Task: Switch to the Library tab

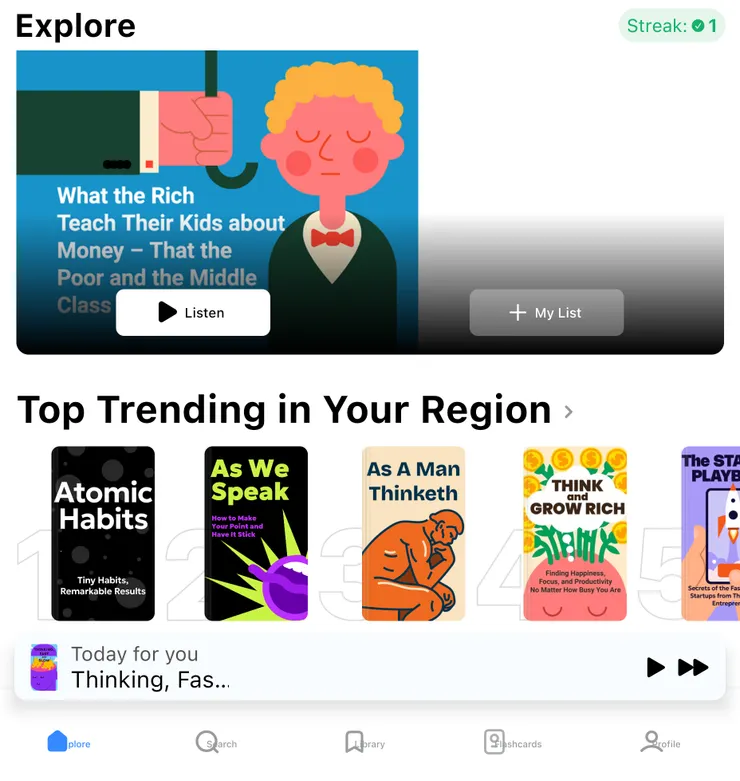Action: [x=363, y=743]
